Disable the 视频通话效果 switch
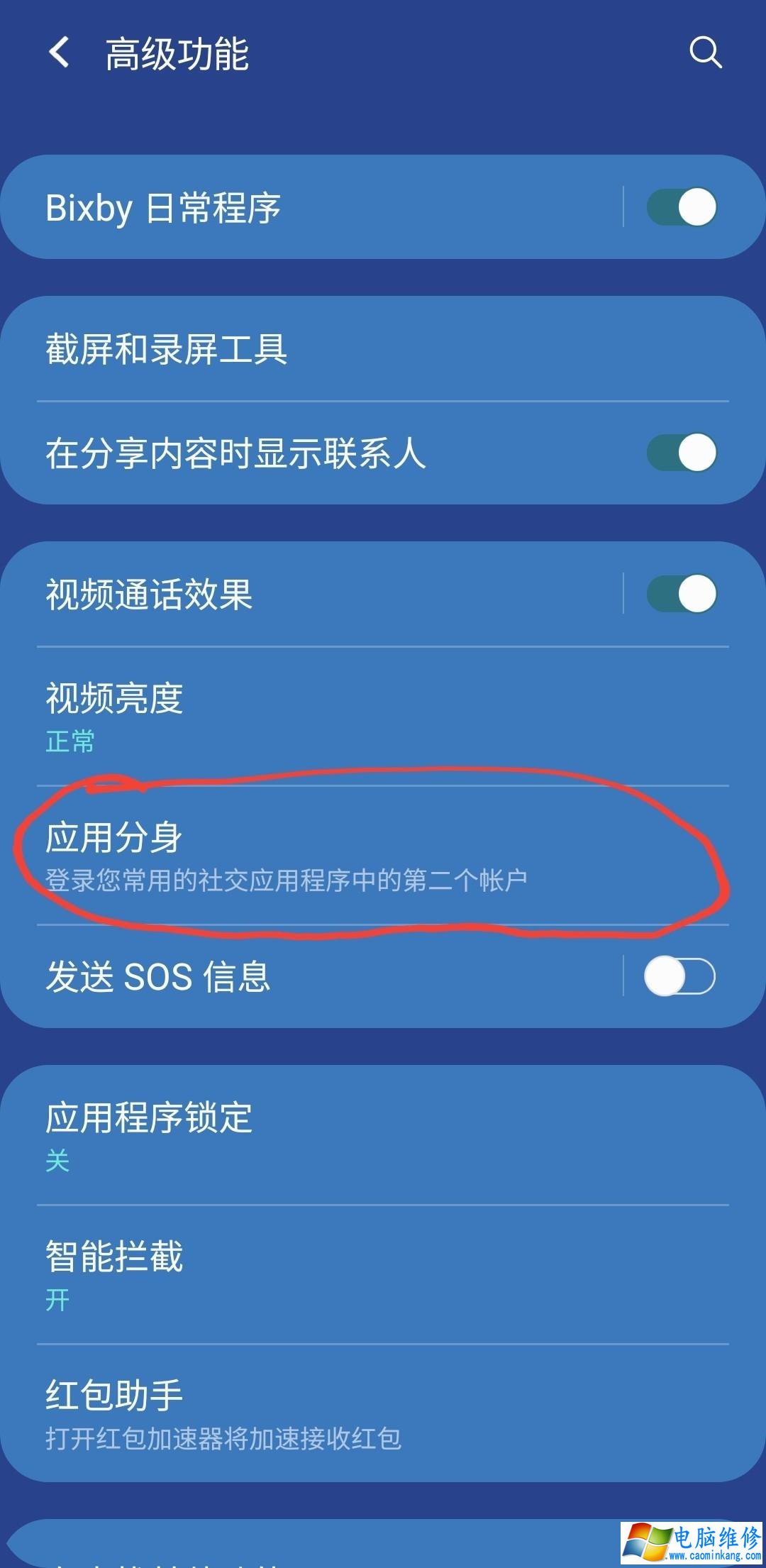Viewport: 766px width, 1568px height. [x=682, y=593]
